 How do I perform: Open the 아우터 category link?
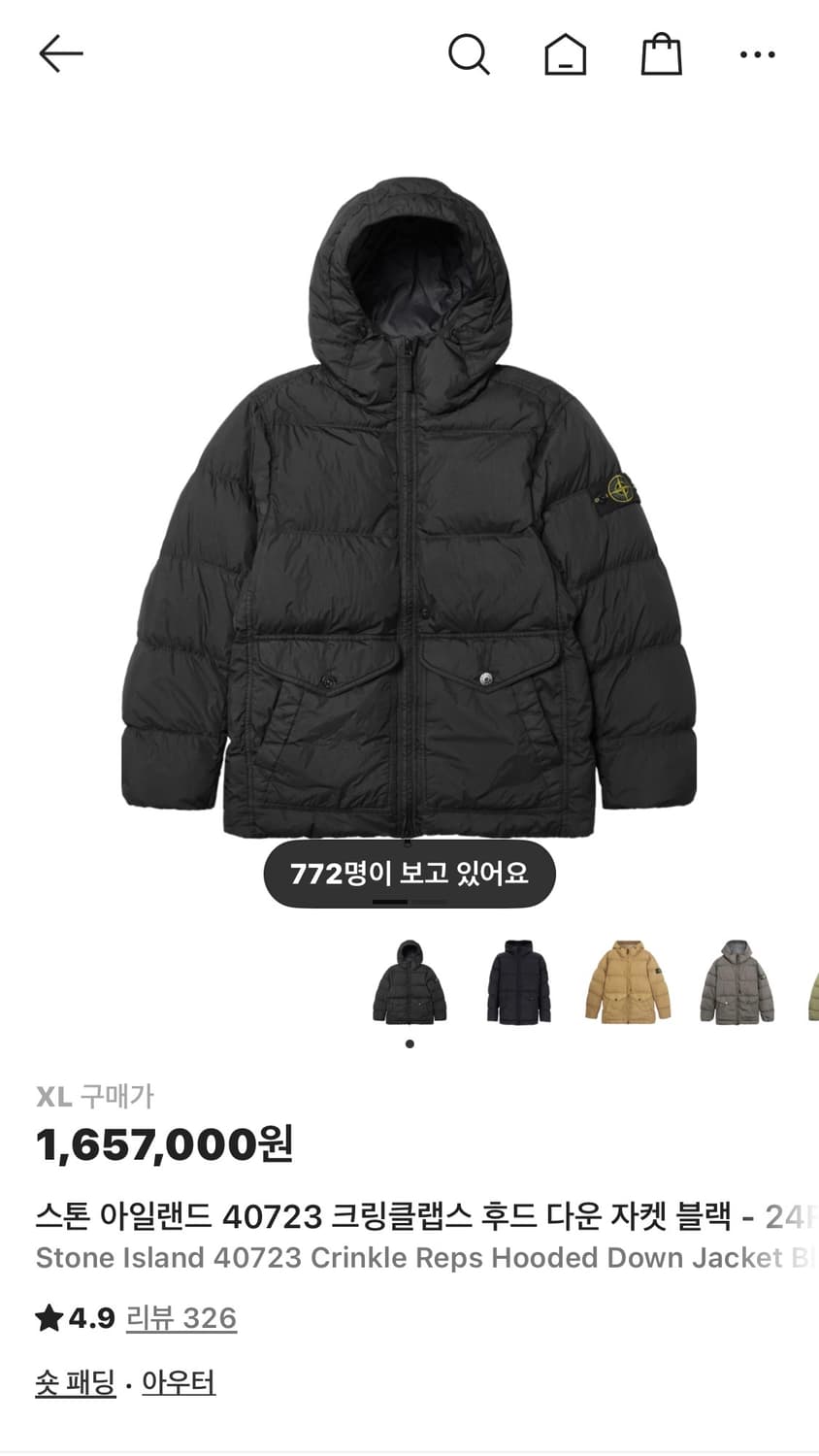(179, 1381)
